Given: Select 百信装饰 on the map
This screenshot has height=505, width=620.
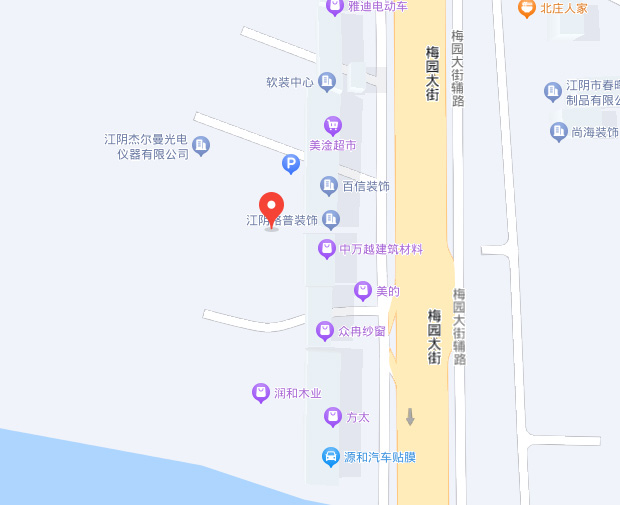Looking at the screenshot, I should [x=329, y=185].
